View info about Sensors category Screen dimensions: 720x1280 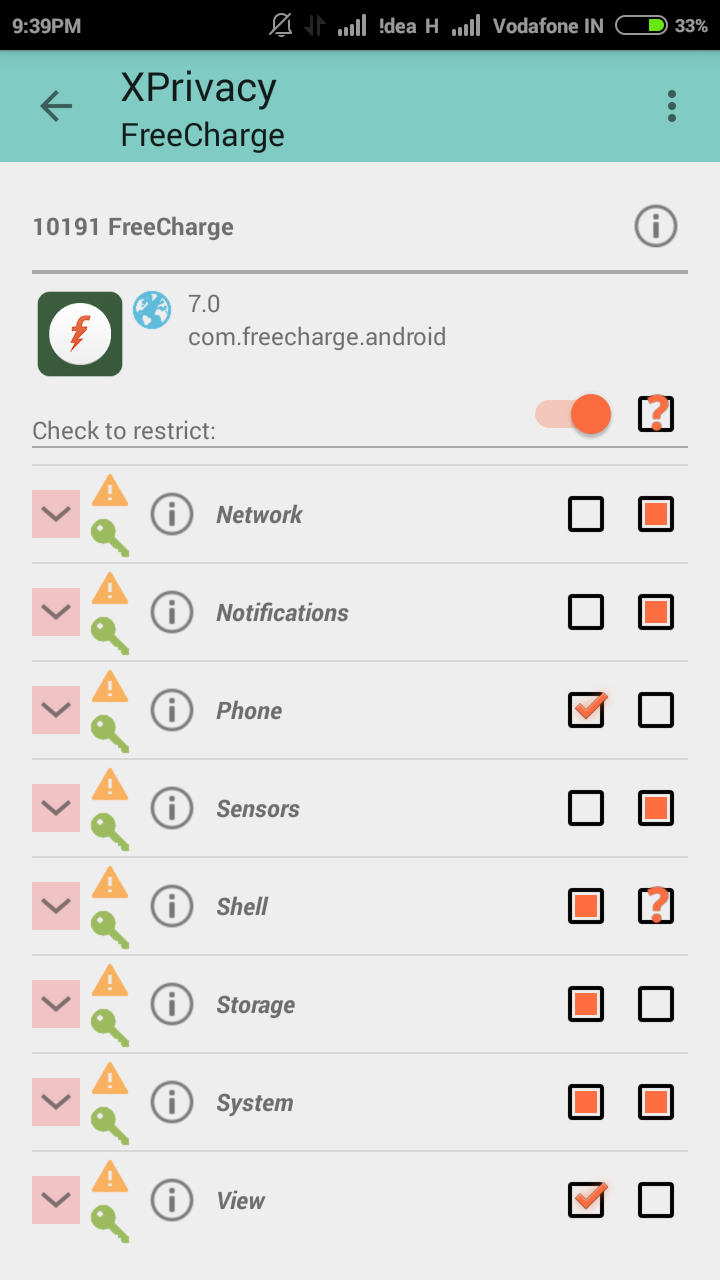172,808
